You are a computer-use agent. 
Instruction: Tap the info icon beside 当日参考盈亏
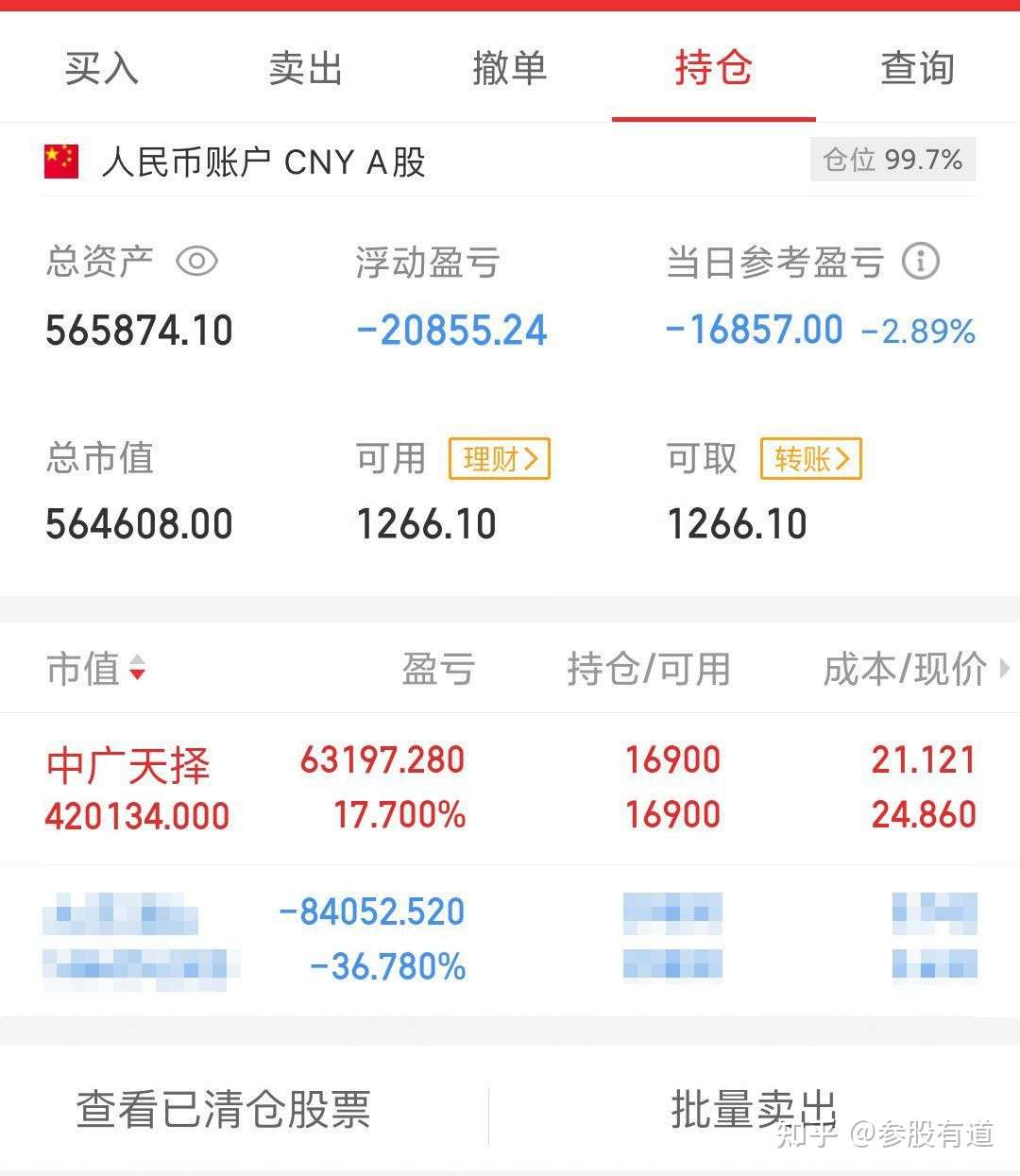click(x=923, y=263)
